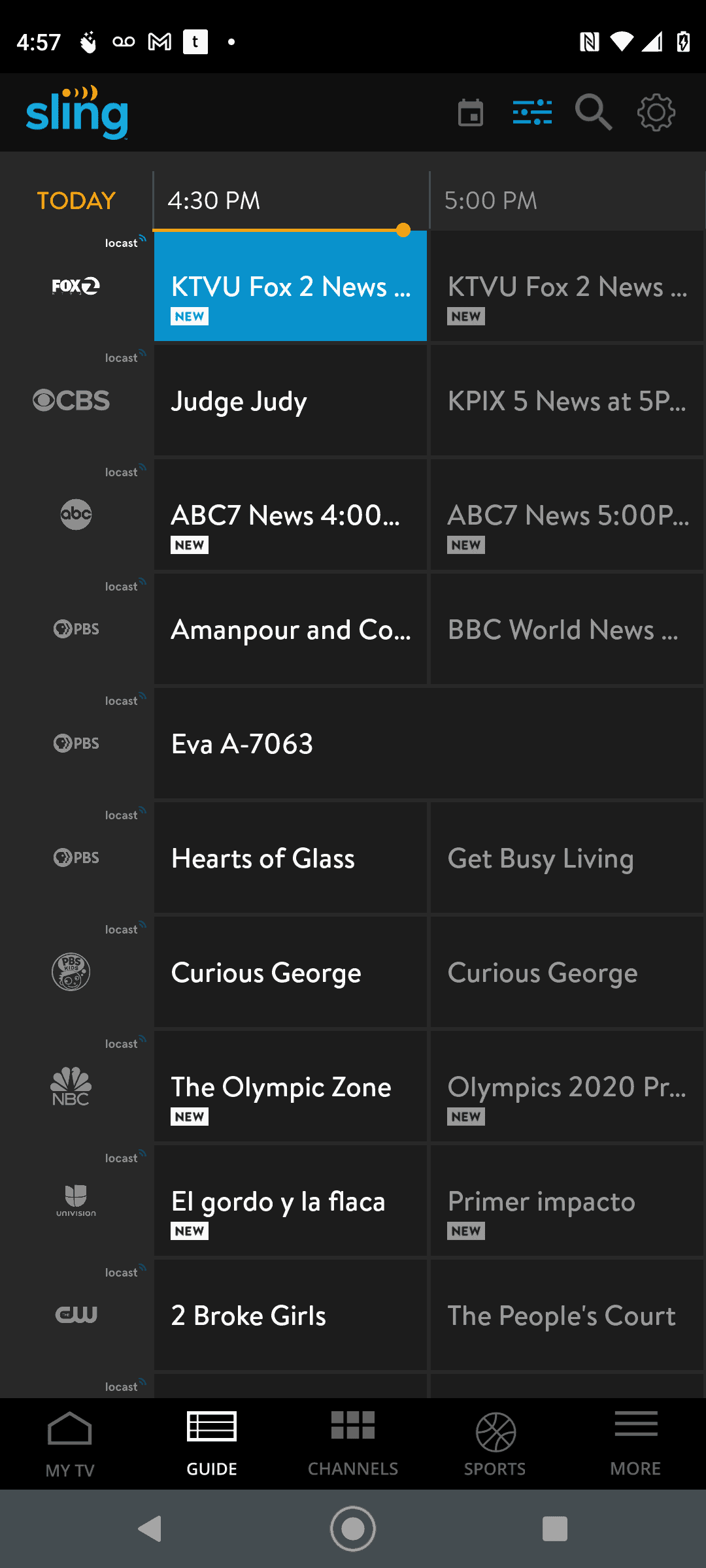This screenshot has height=1568, width=706.
Task: Open the calendar date picker
Action: tap(469, 112)
